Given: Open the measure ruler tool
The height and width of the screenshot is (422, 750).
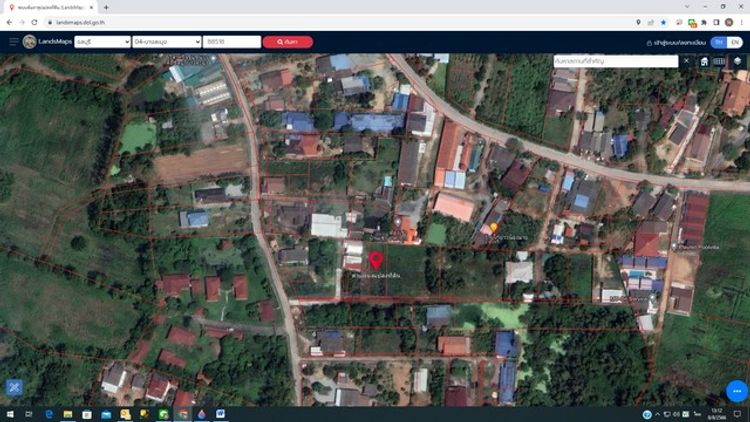Looking at the screenshot, I should 720,61.
